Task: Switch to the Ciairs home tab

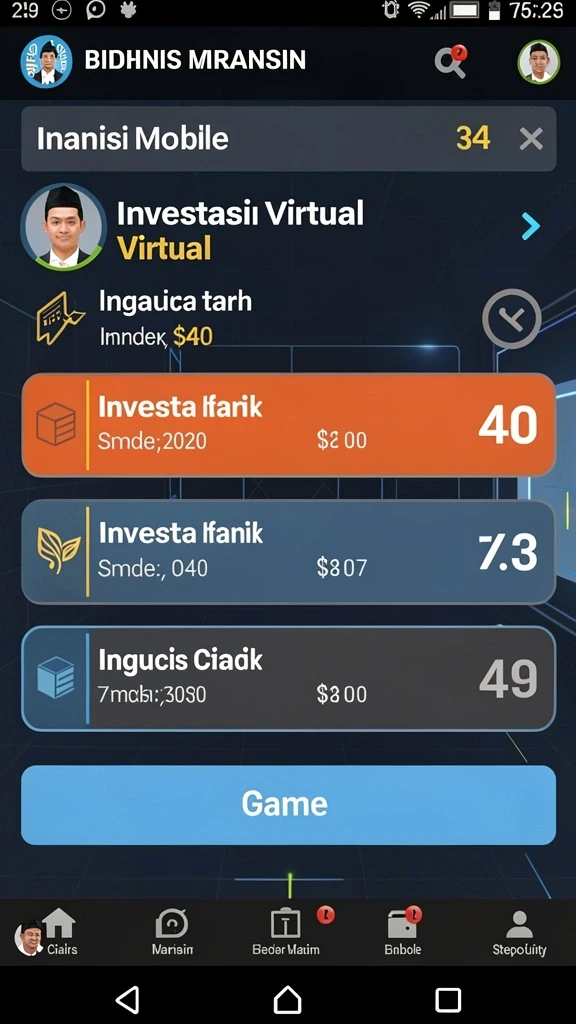Action: pos(57,931)
